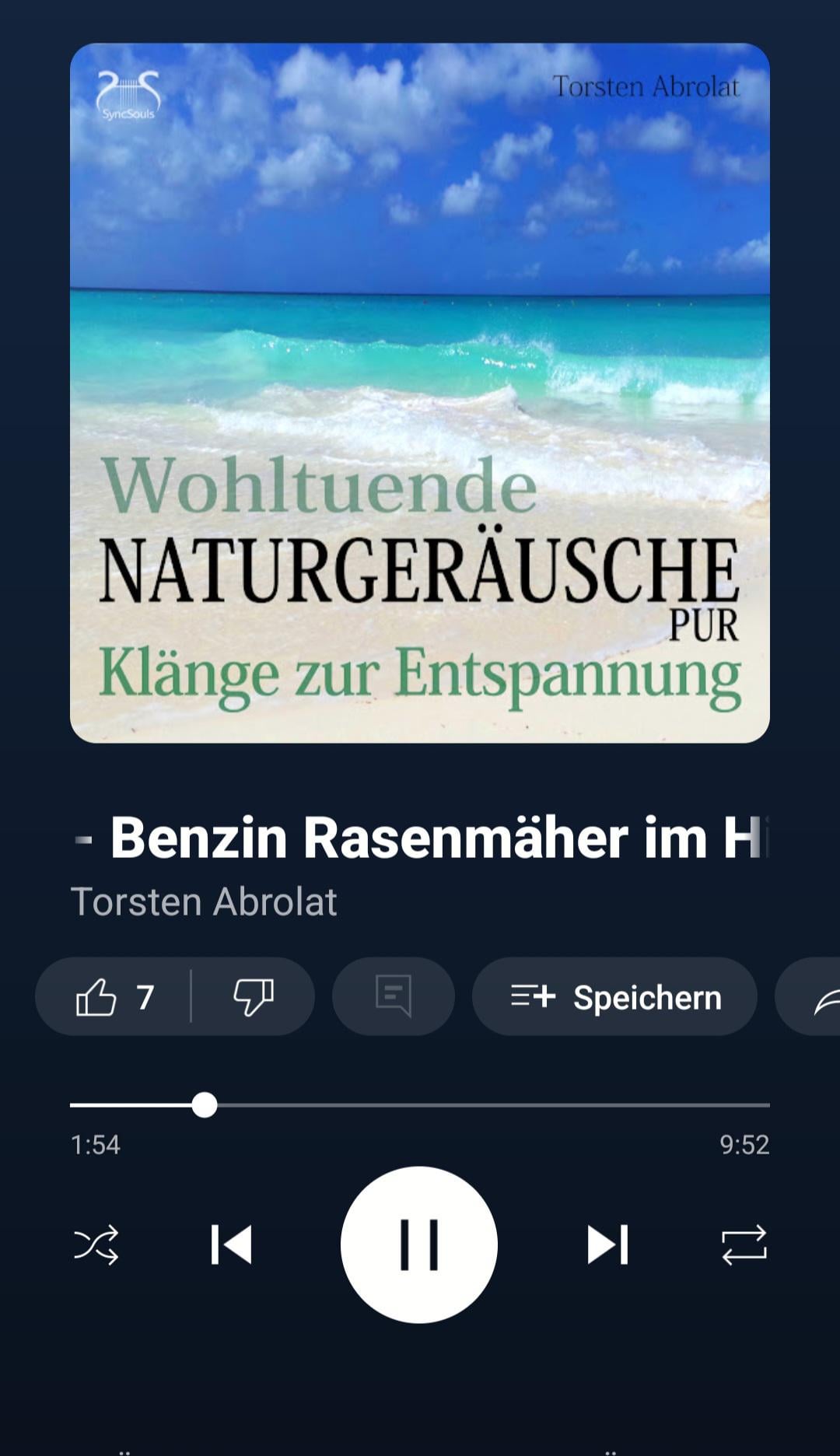Viewport: 840px width, 1456px height.
Task: Toggle repeat mode
Action: [744, 1244]
